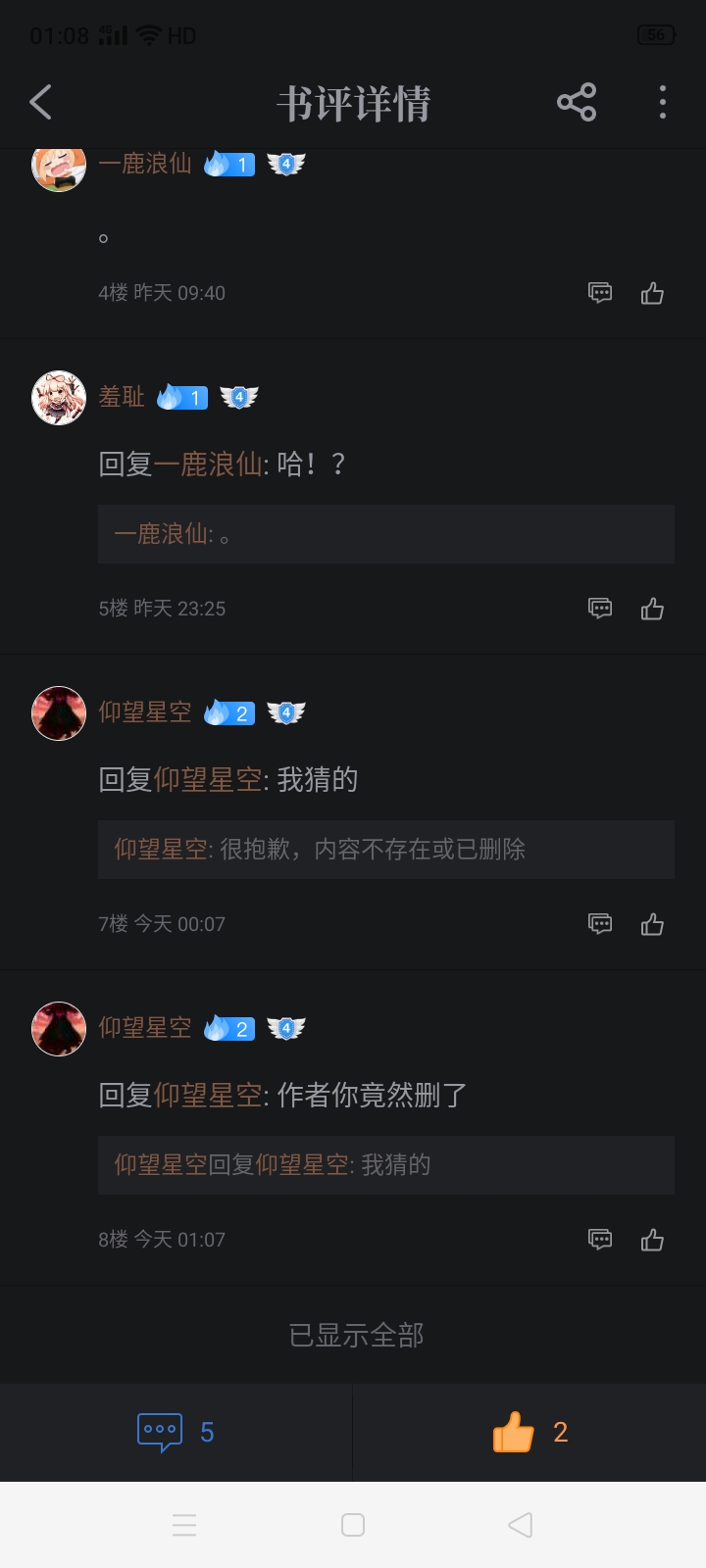Like the 7楼 comment 我猜的
This screenshot has width=706, height=1568.
(x=652, y=924)
